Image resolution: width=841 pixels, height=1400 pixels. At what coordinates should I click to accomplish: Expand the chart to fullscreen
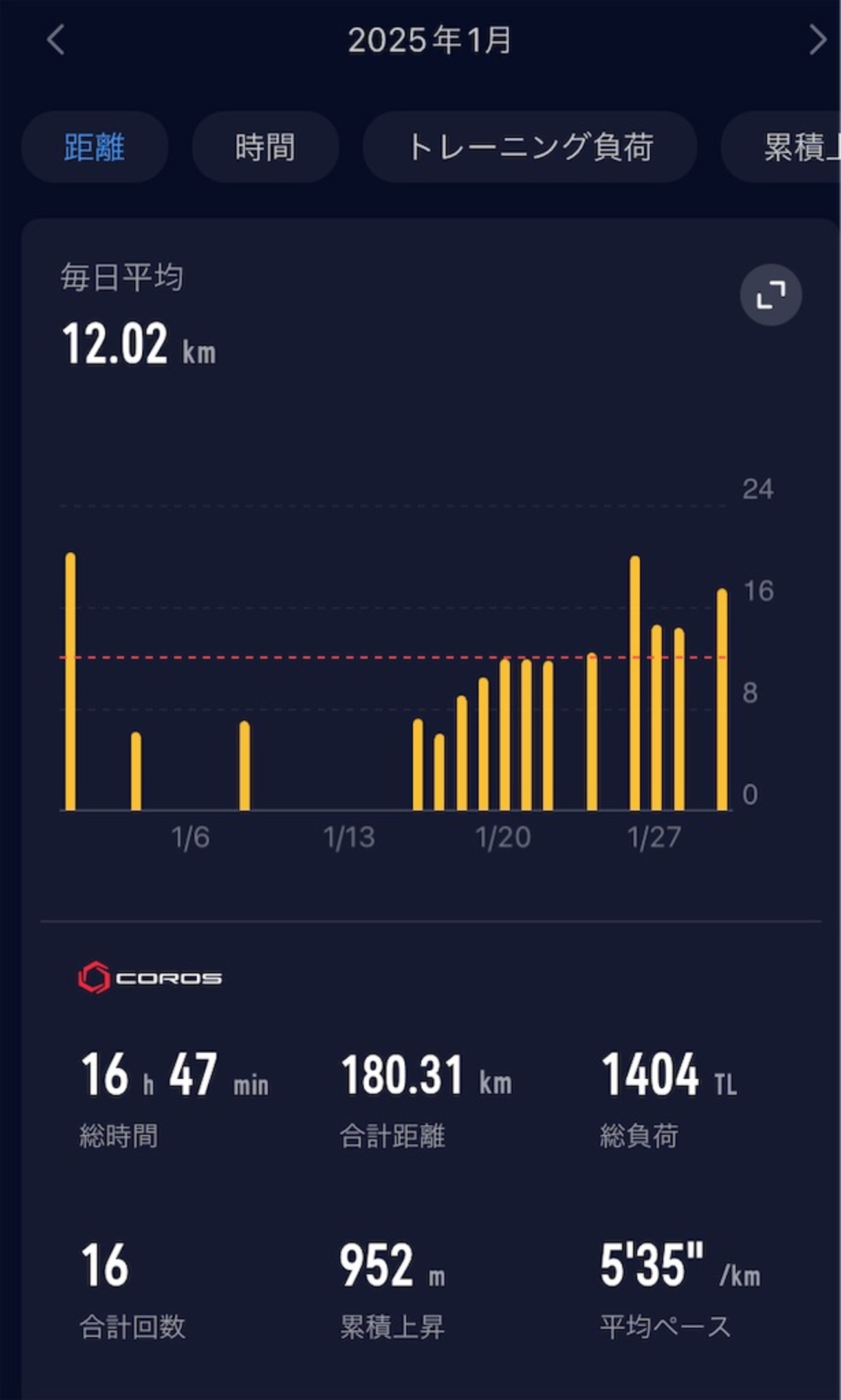pos(770,295)
